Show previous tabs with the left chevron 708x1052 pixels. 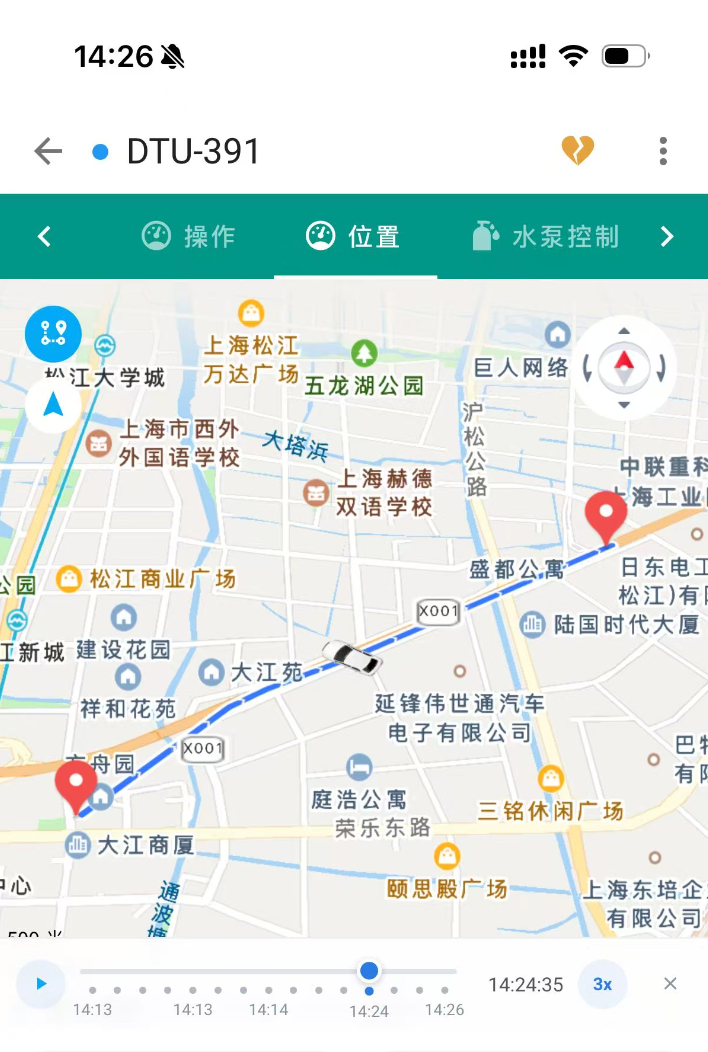(44, 236)
